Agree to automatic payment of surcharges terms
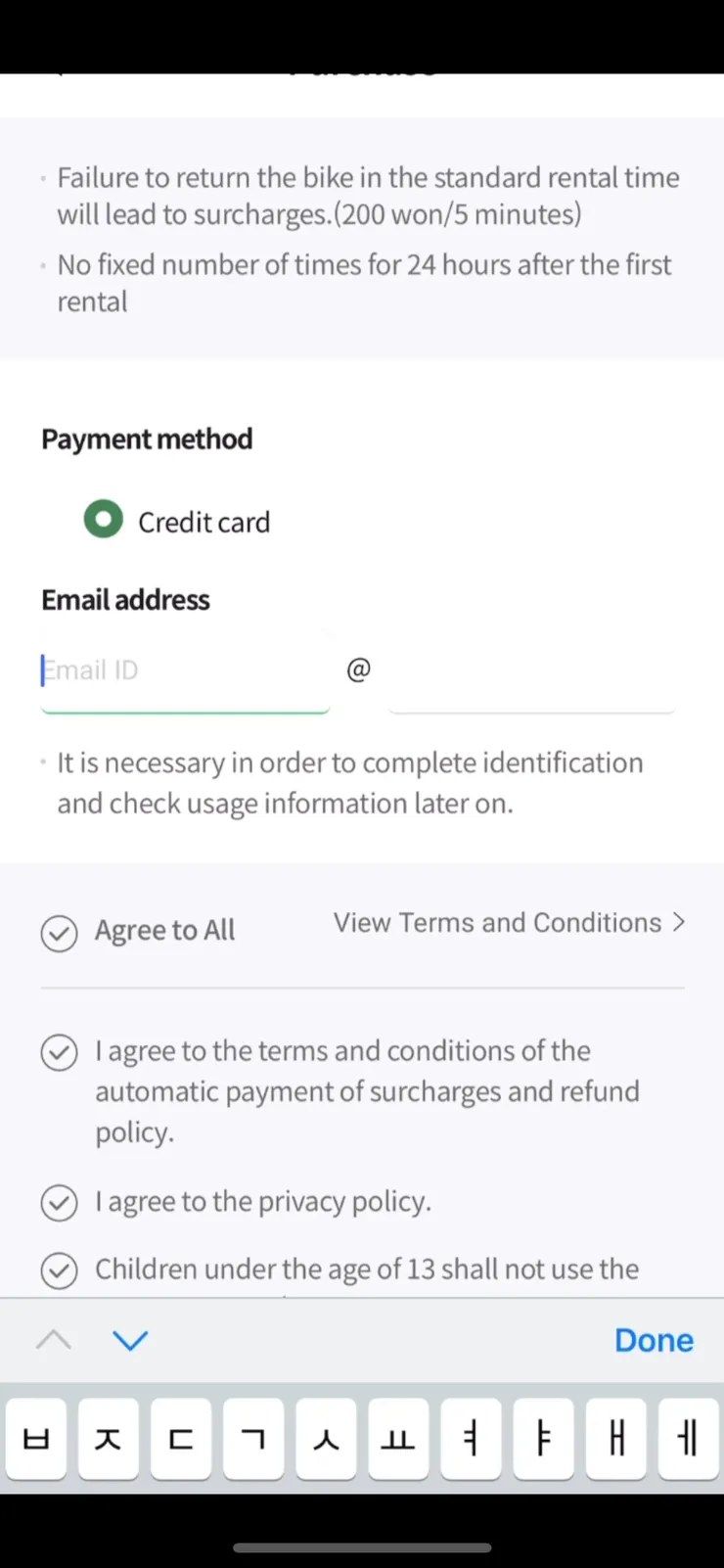Image resolution: width=724 pixels, height=1568 pixels. point(60,1053)
